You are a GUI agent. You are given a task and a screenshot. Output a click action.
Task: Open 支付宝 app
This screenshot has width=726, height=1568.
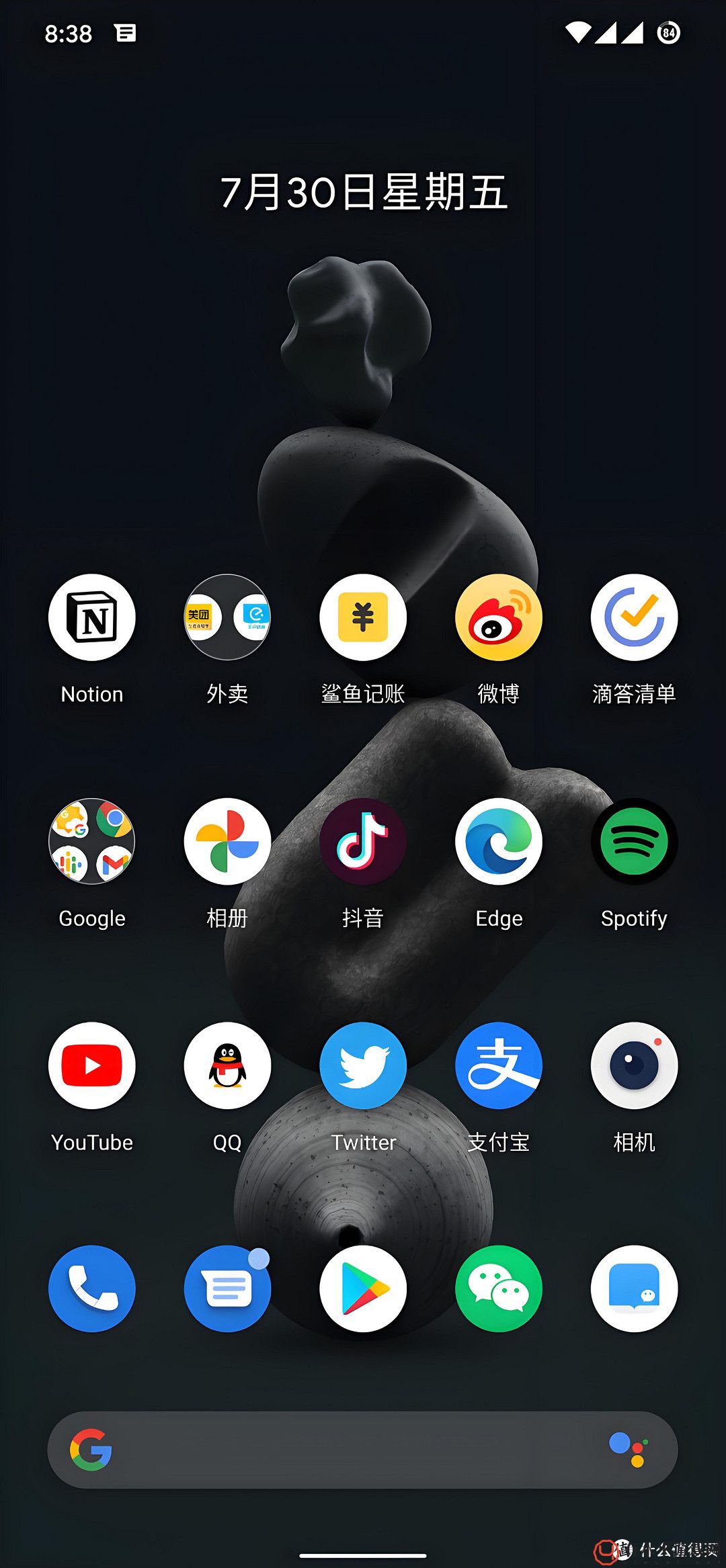499,1065
